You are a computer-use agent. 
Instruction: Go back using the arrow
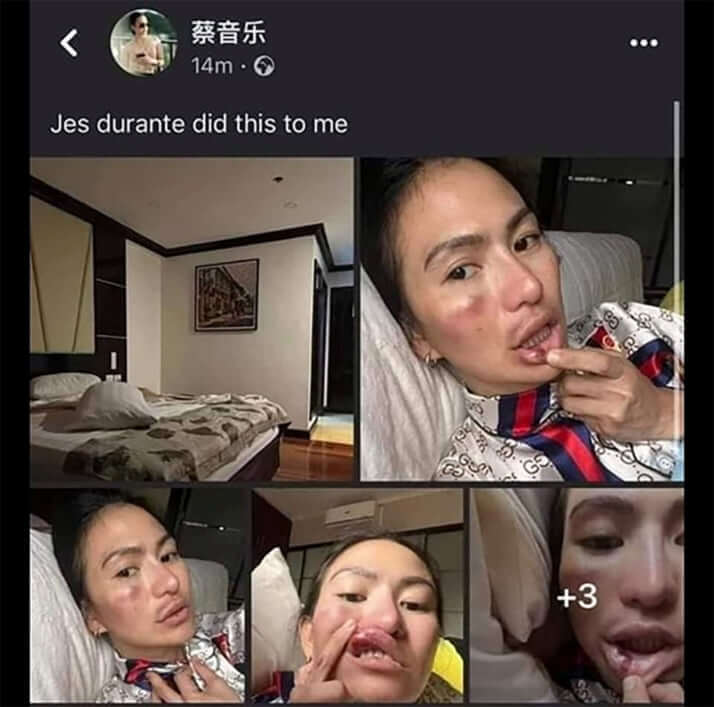click(69, 43)
